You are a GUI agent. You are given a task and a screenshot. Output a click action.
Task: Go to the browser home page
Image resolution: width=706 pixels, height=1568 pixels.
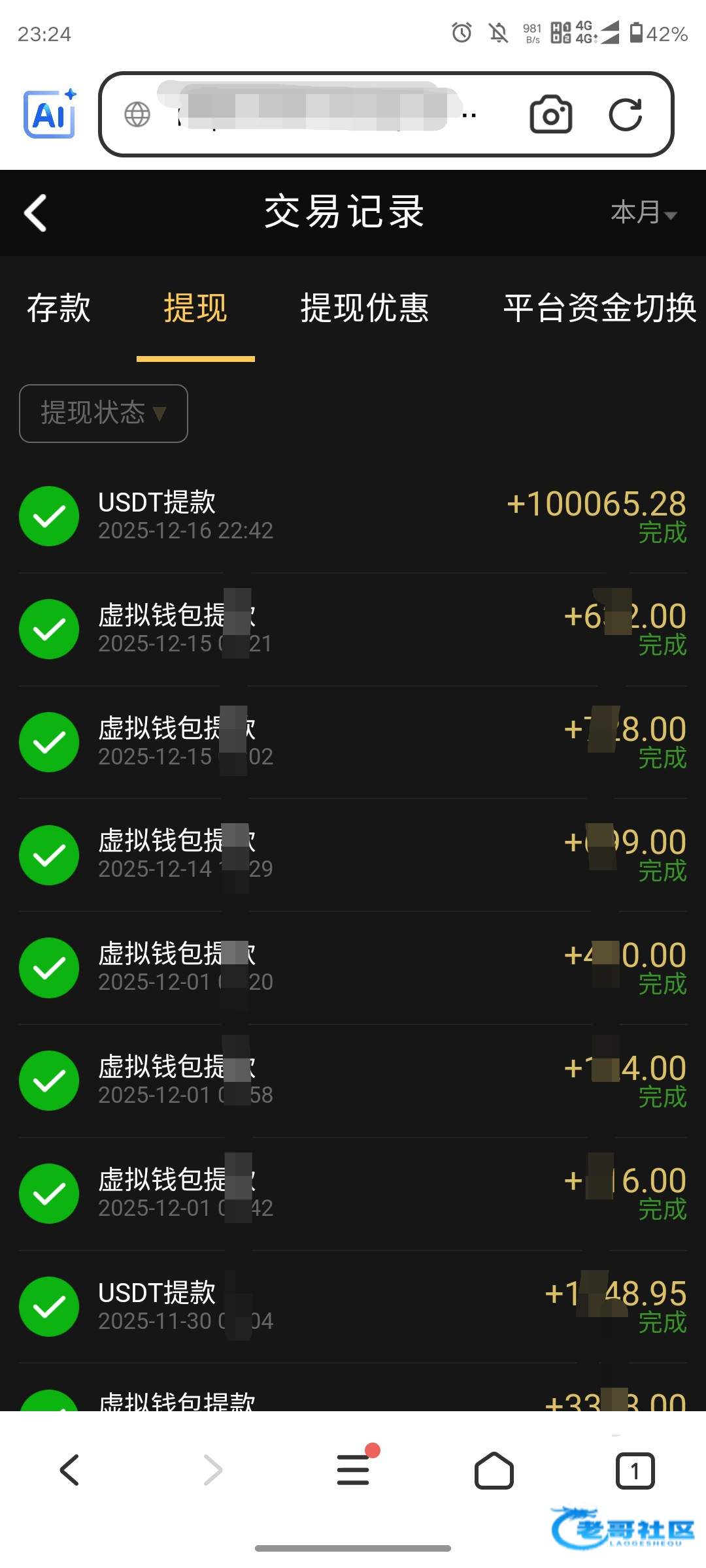(494, 1471)
